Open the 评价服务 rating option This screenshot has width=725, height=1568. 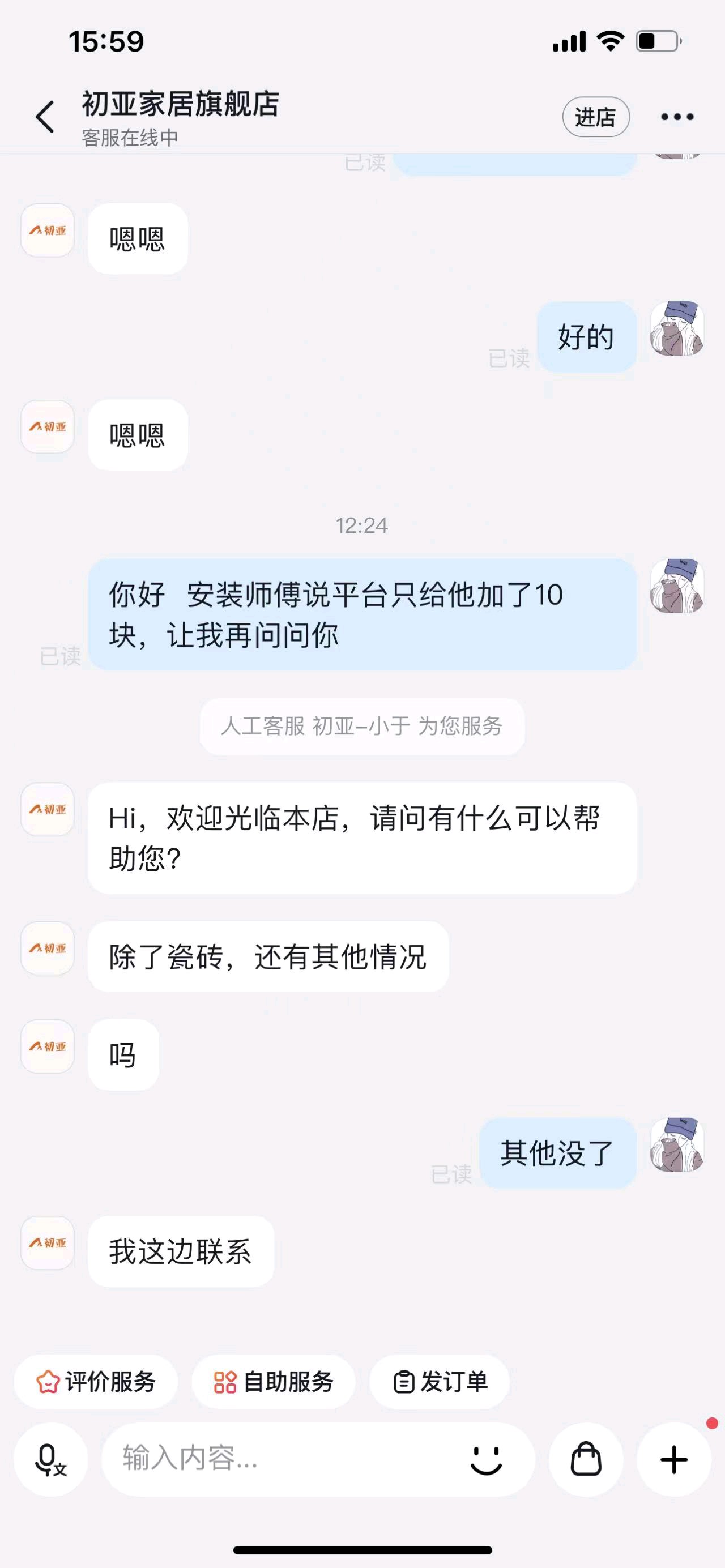[96, 1382]
